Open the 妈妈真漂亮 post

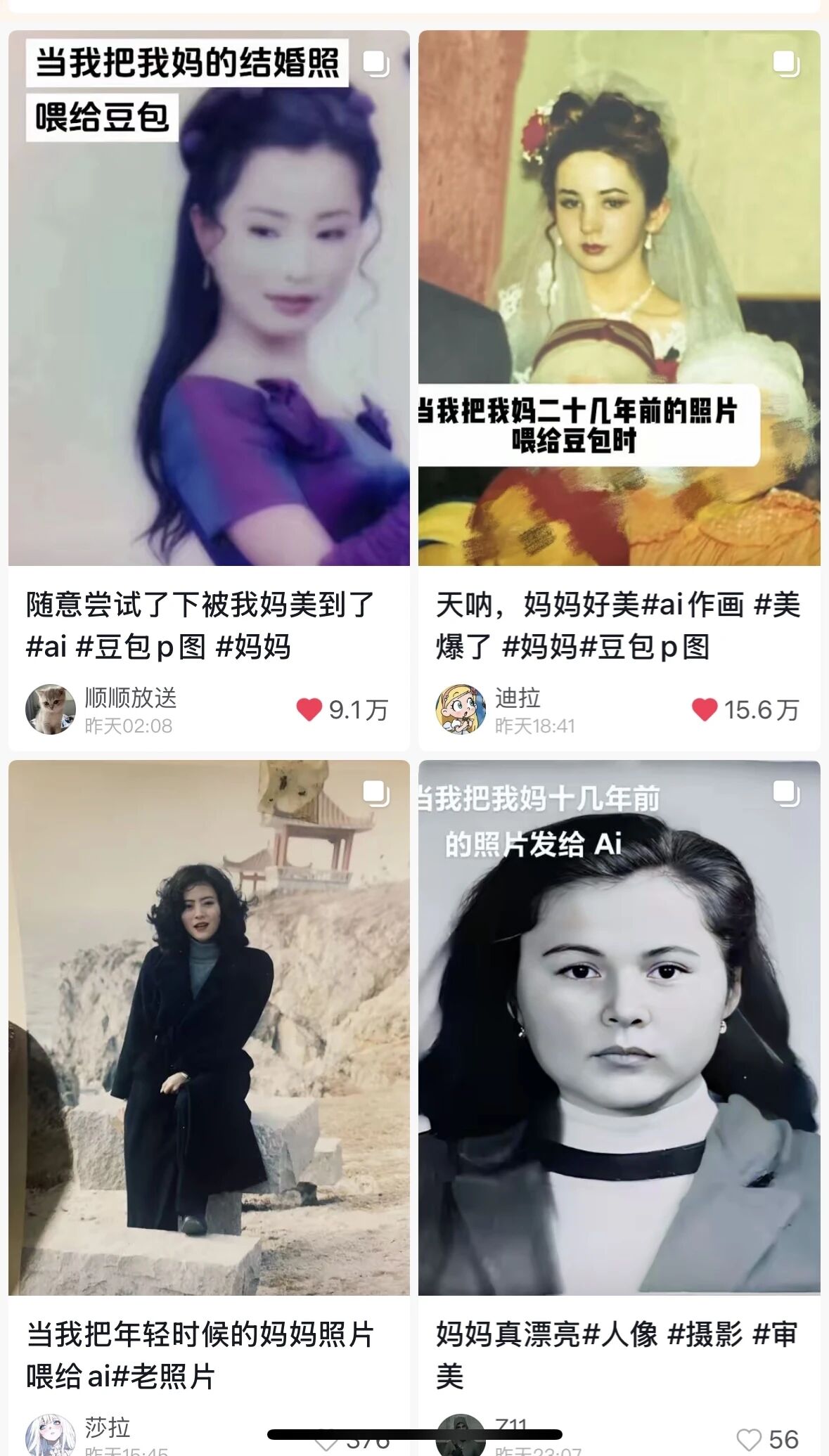point(619,1026)
